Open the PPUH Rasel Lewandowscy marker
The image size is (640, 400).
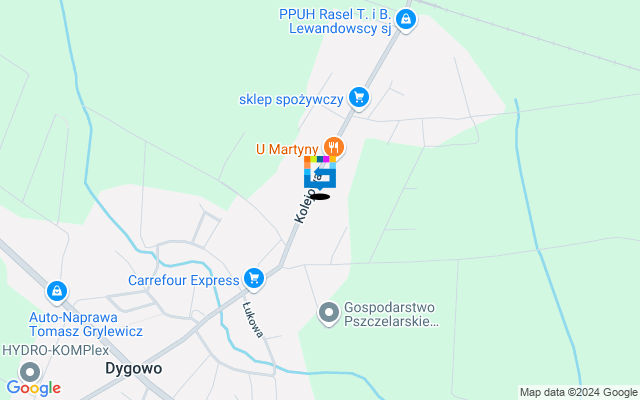click(404, 19)
